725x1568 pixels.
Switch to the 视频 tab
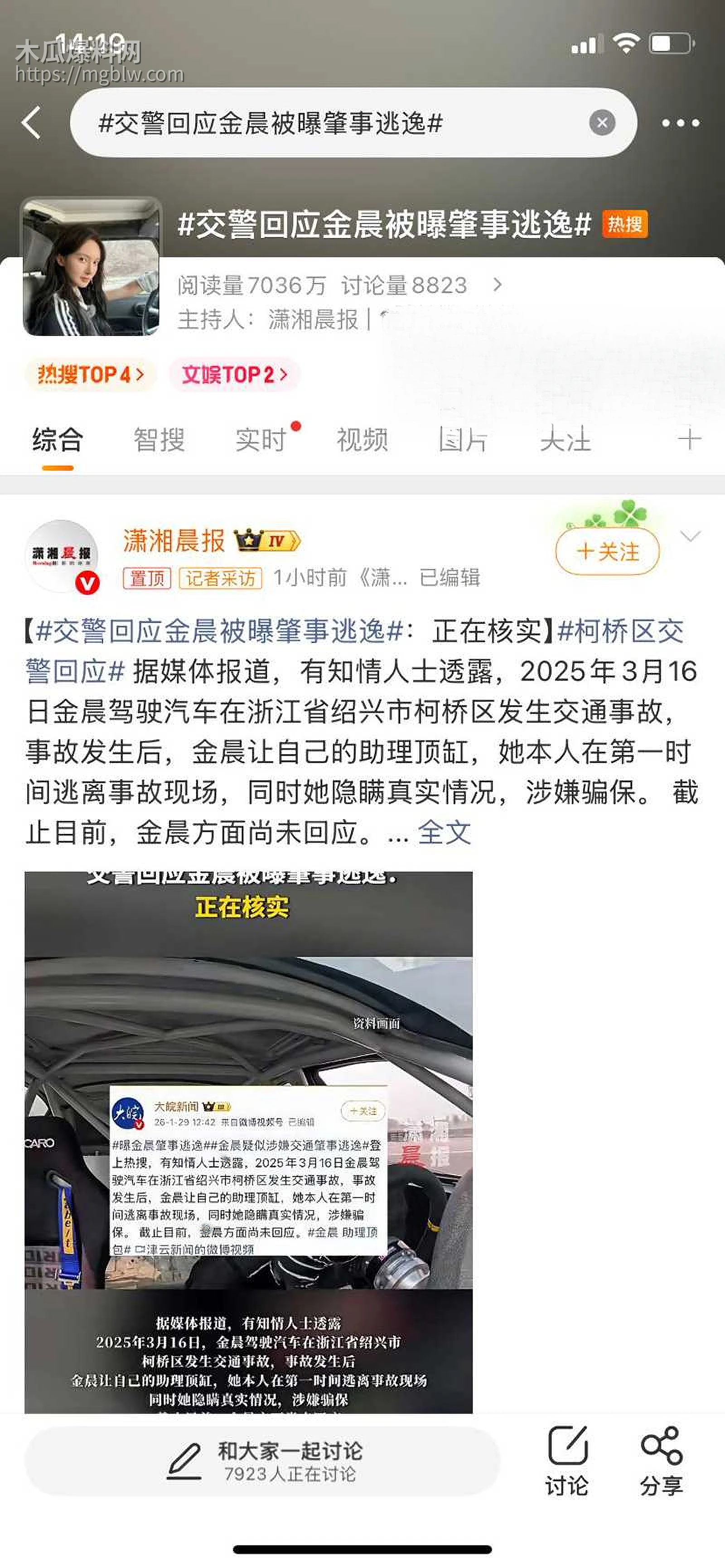tap(362, 440)
